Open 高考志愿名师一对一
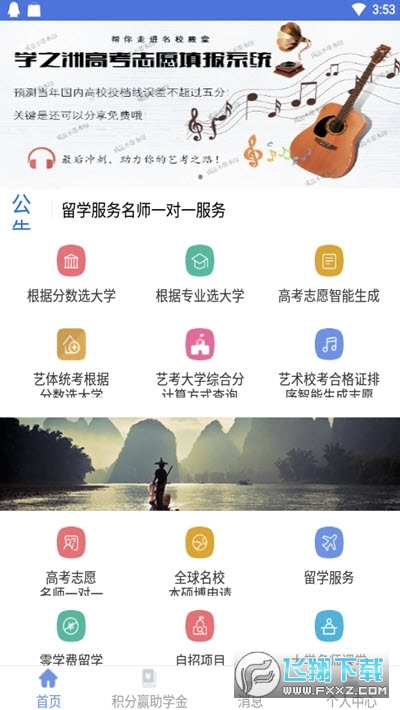Screen dimensions: 400x710 pyautogui.click(x=71, y=560)
